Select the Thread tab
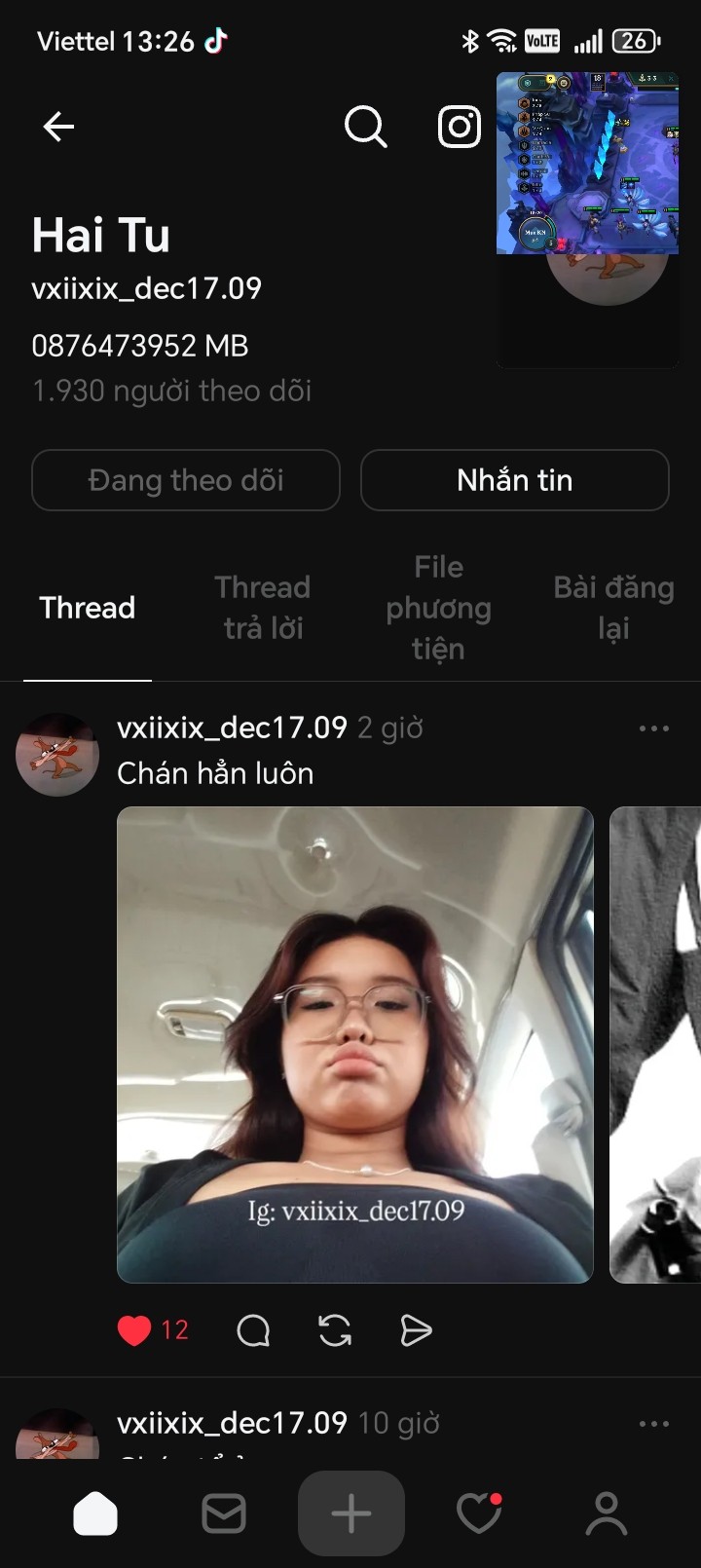 [88, 608]
